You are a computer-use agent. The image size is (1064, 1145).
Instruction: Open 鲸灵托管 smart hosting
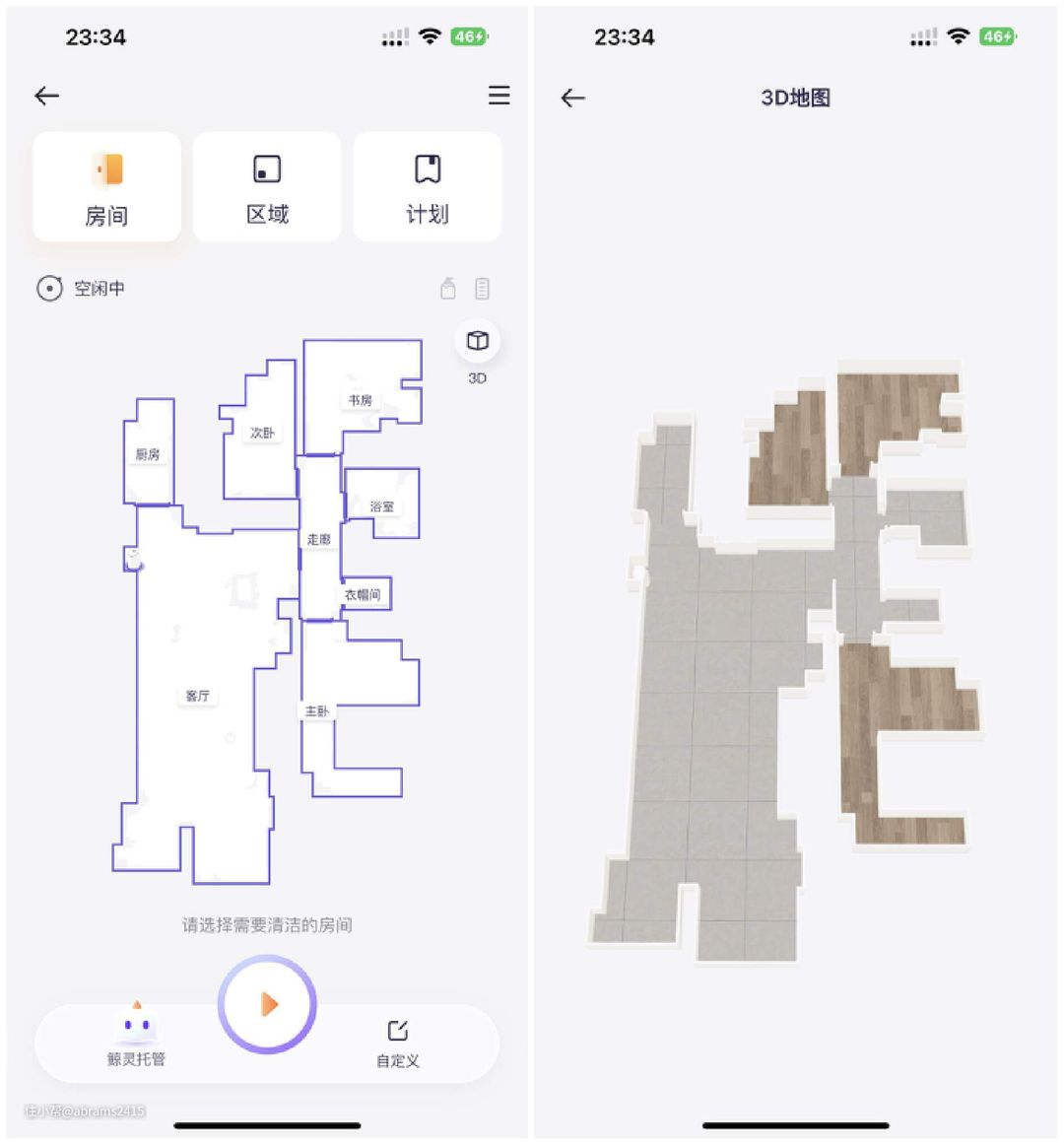[x=136, y=1036]
